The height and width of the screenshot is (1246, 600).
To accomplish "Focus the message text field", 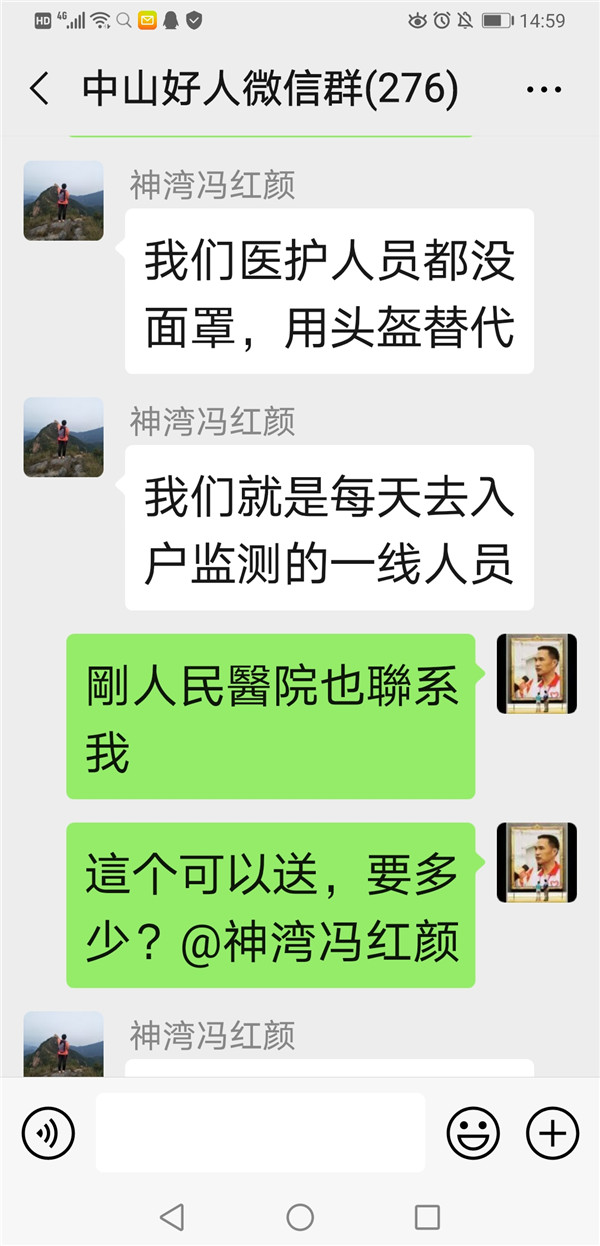I will [x=260, y=1133].
